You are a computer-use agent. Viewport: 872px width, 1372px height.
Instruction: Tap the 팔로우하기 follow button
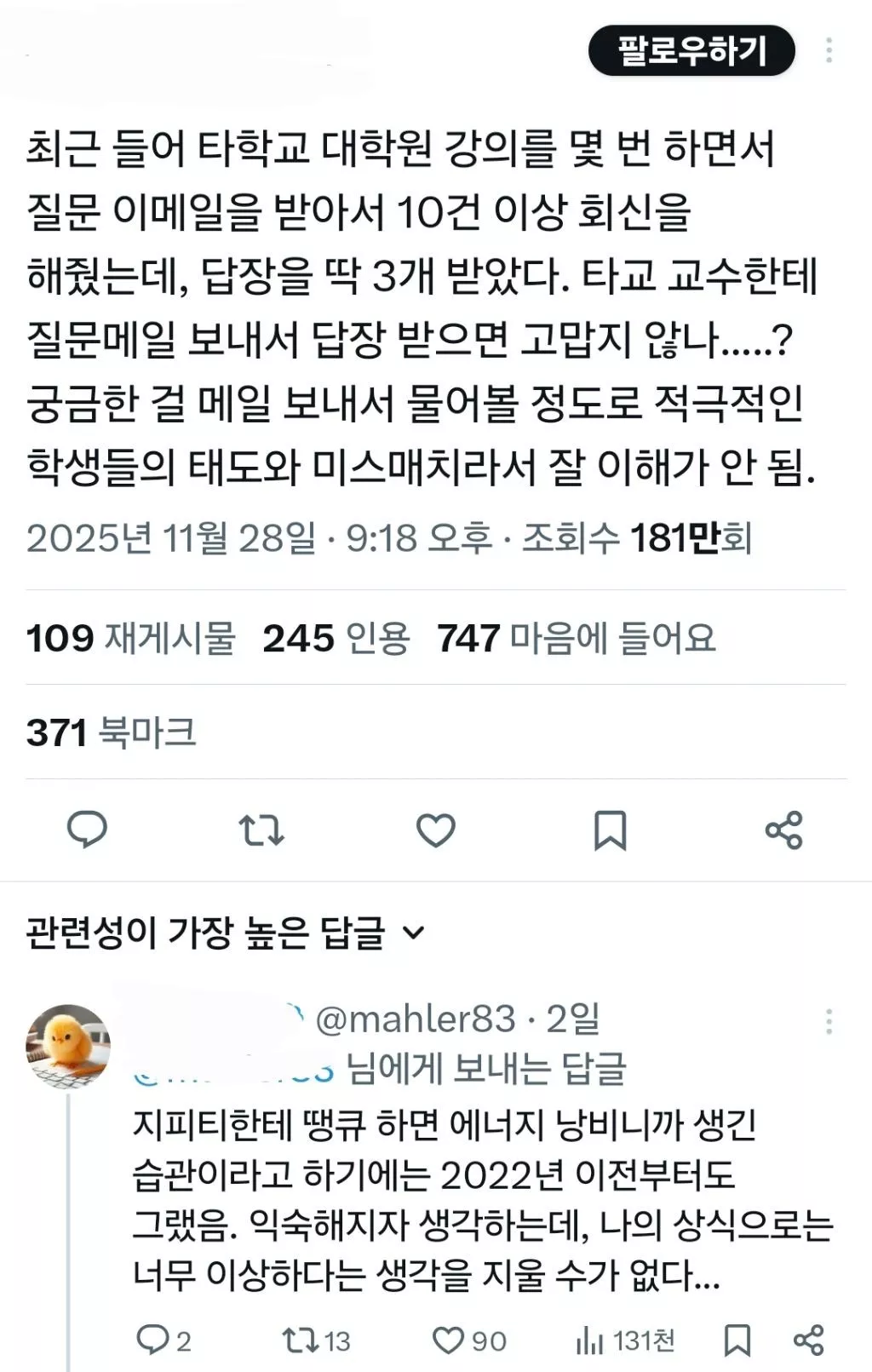coord(691,51)
